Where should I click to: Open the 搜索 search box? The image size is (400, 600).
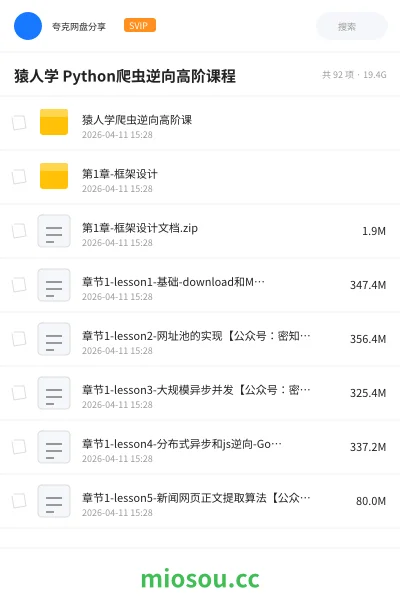(352, 26)
